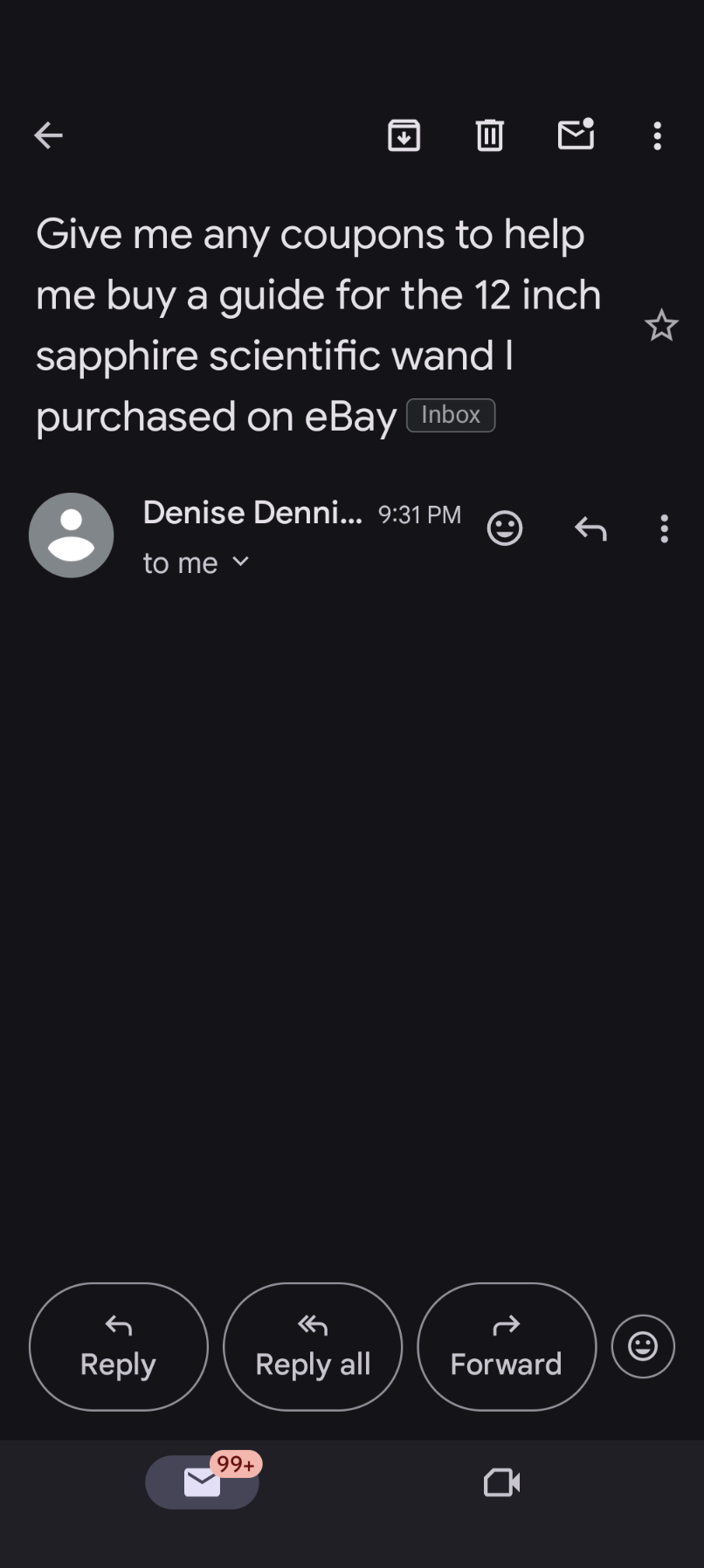Switch to the Meet video tab
Image resolution: width=704 pixels, height=1568 pixels.
501,1482
